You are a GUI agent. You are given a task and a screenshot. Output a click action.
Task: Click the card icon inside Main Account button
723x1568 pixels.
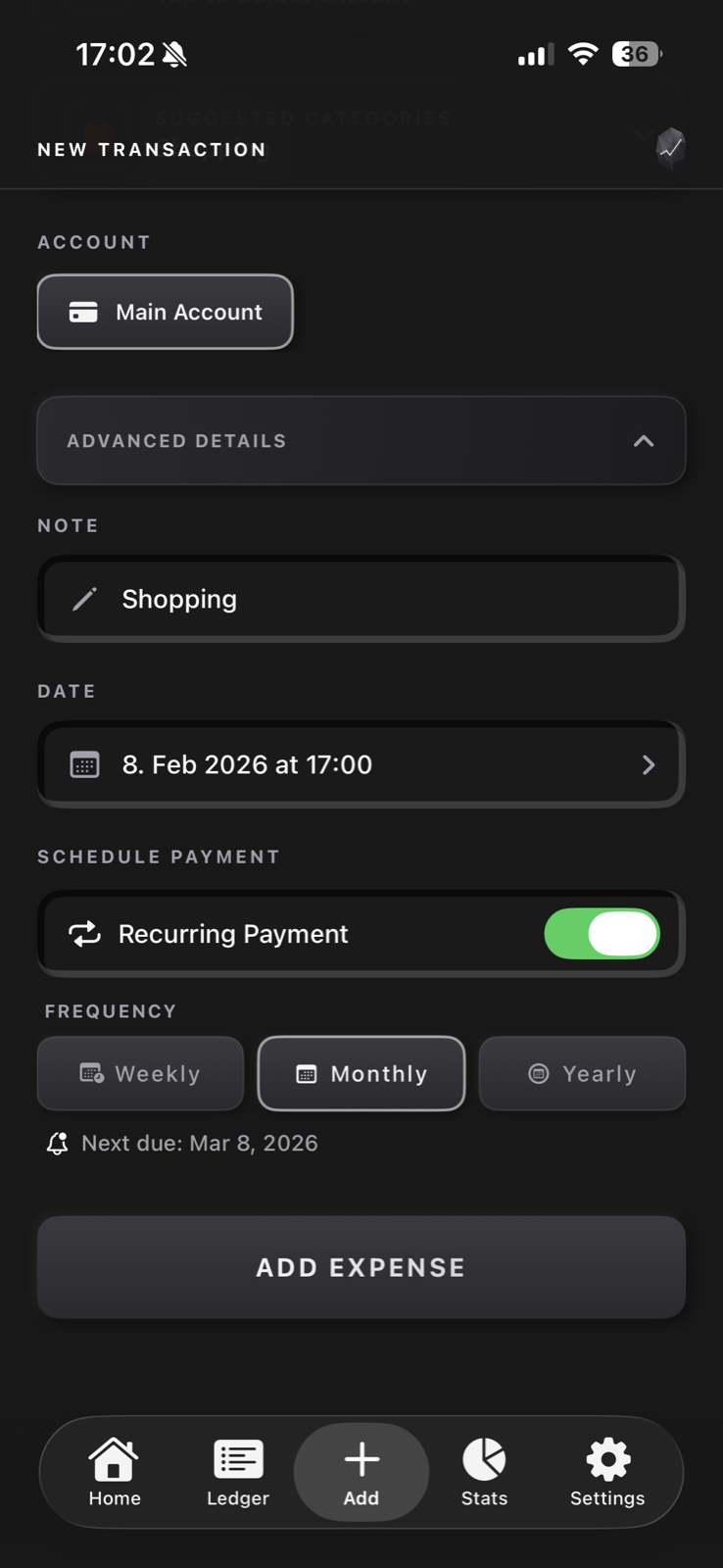82,312
